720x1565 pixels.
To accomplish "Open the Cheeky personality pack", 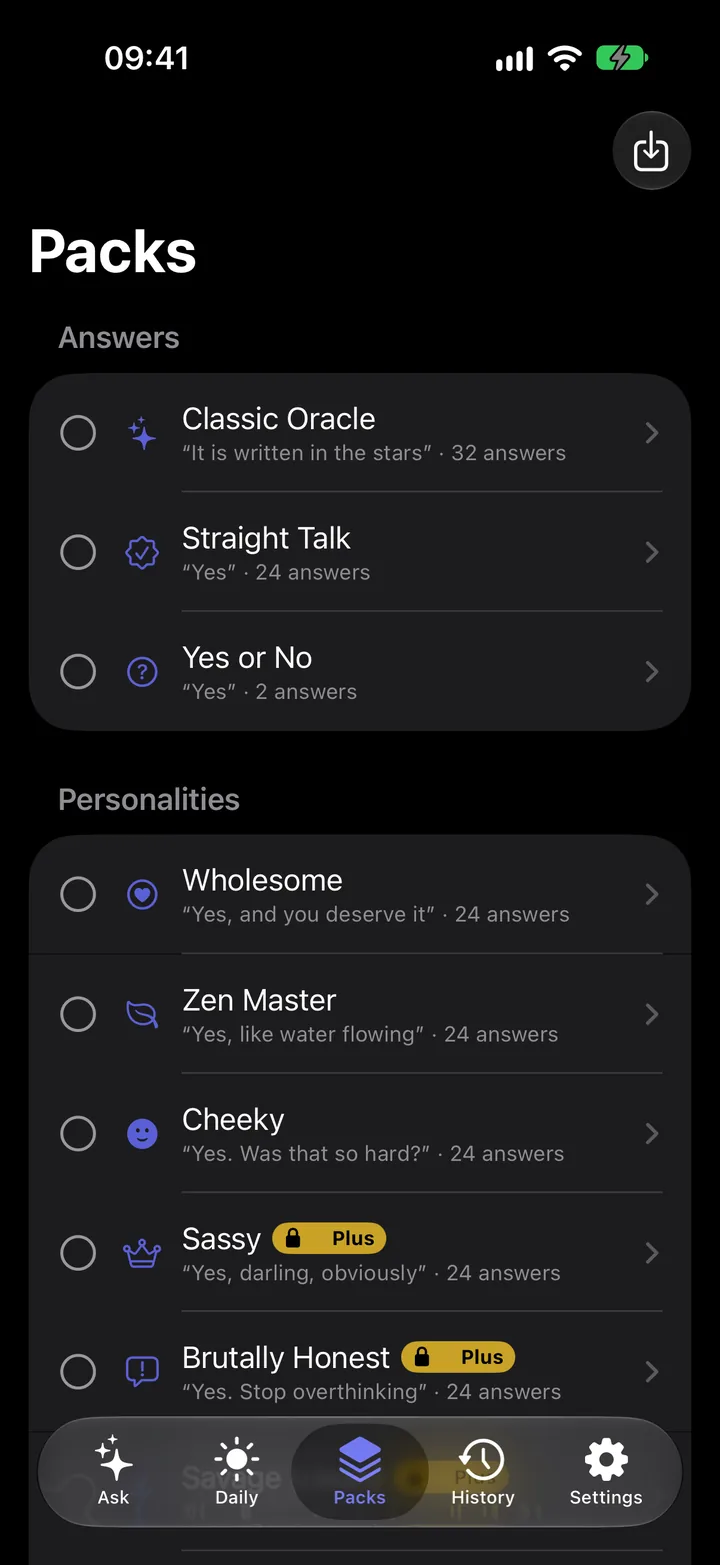I will tap(360, 1133).
